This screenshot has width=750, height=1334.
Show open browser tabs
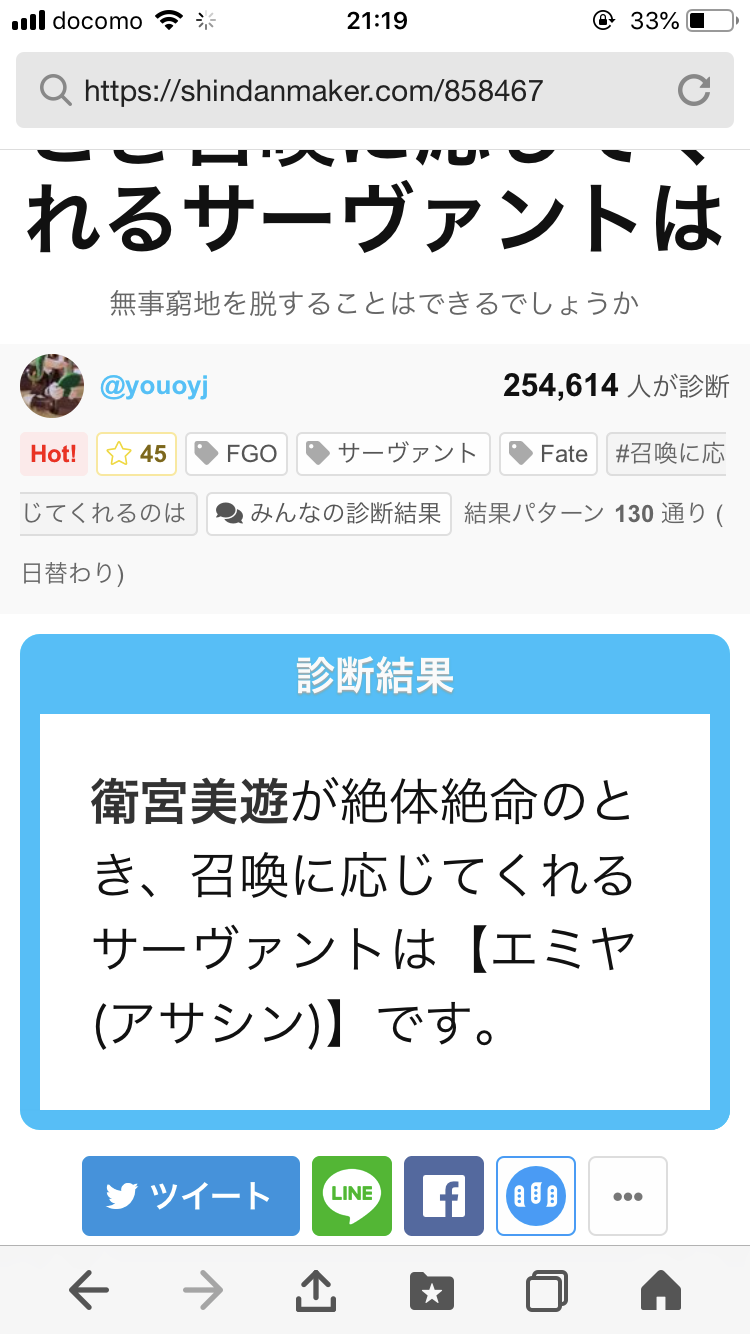click(546, 1291)
